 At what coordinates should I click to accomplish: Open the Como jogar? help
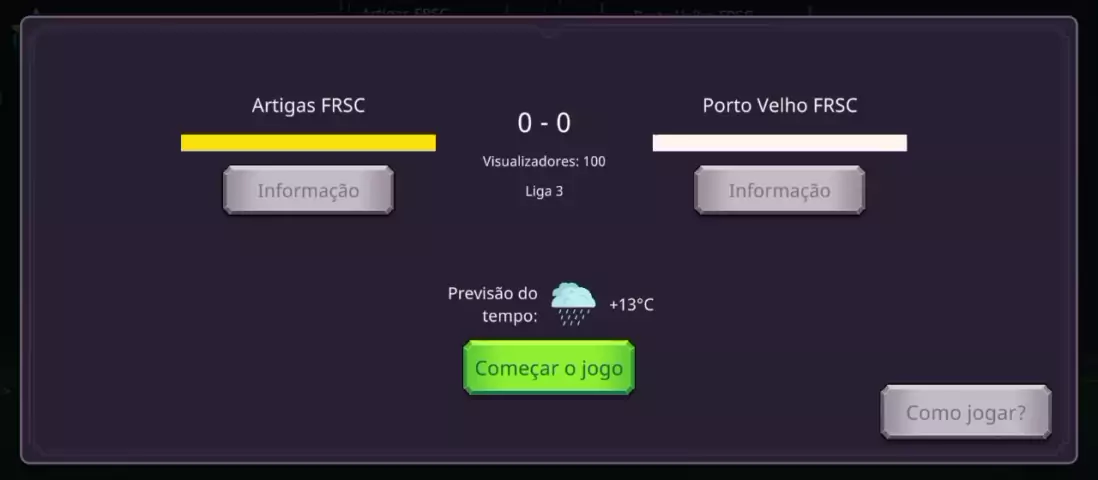[965, 412]
